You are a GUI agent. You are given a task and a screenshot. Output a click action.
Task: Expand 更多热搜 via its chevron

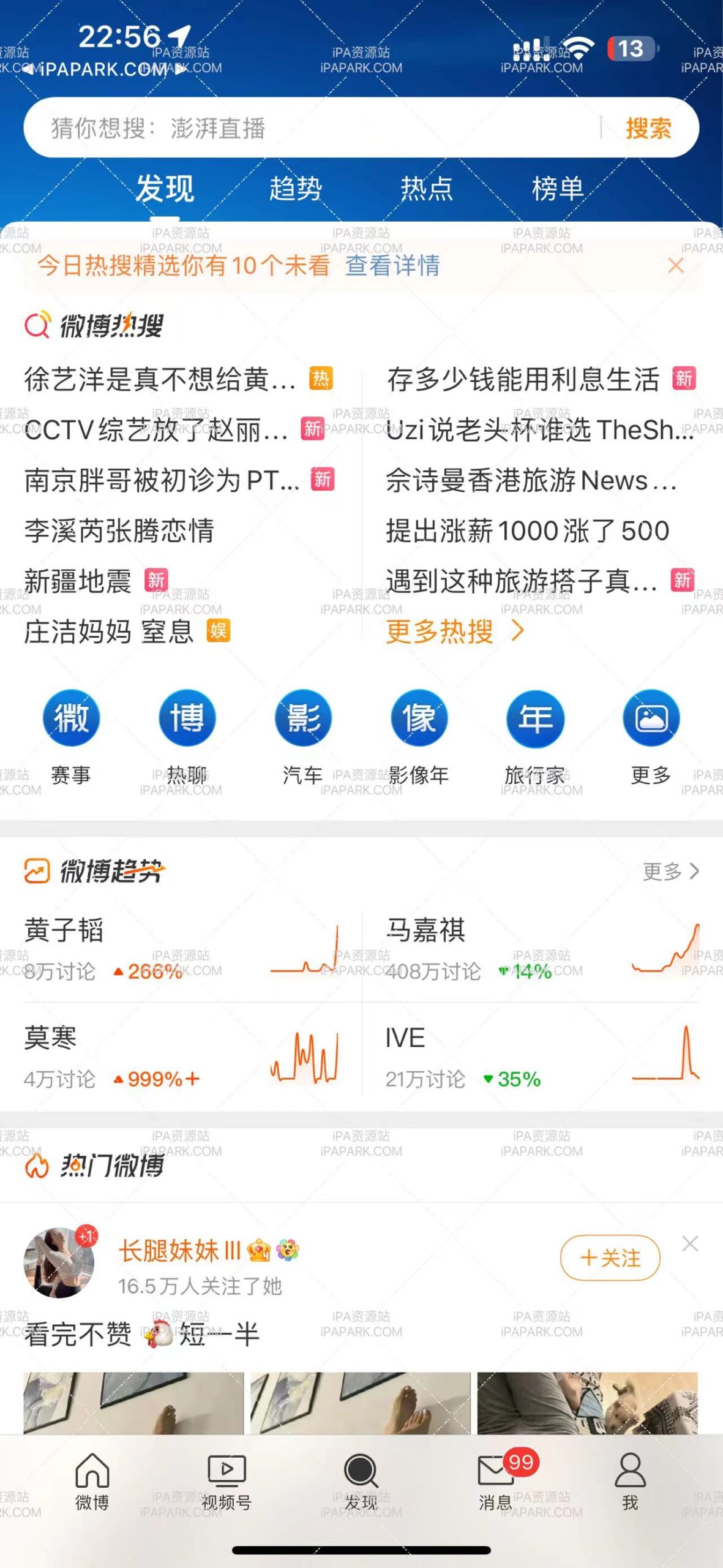[x=517, y=633]
